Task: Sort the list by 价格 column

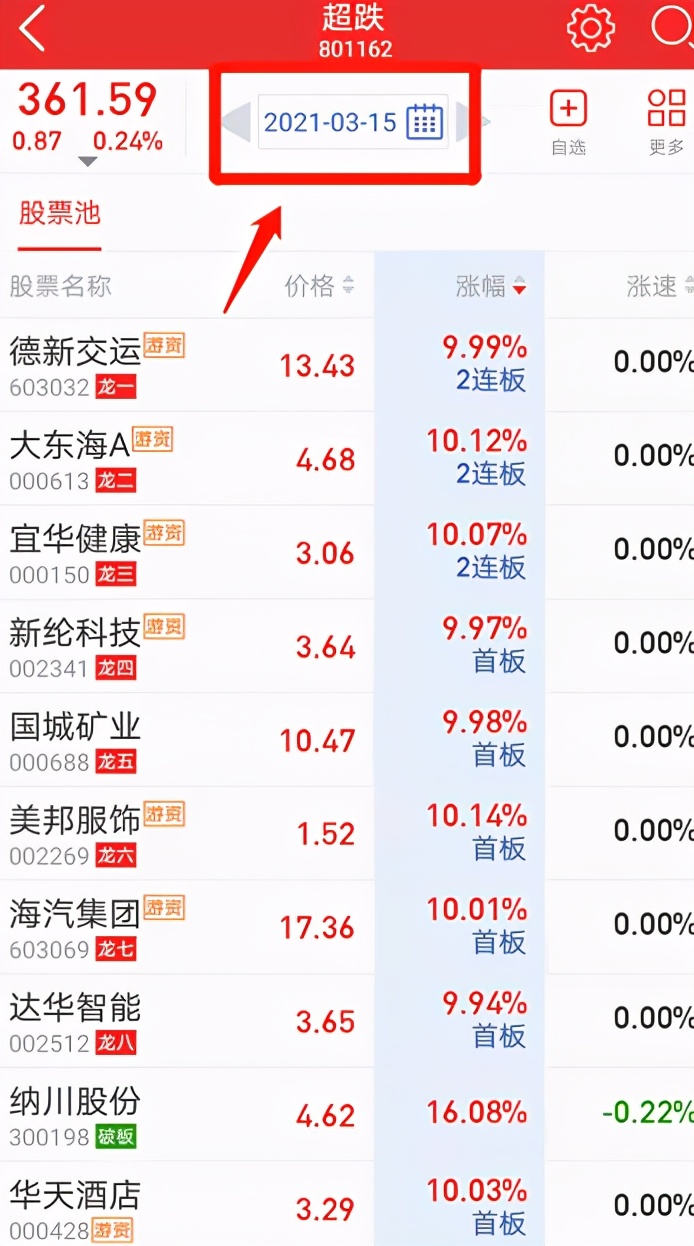Action: click(319, 286)
